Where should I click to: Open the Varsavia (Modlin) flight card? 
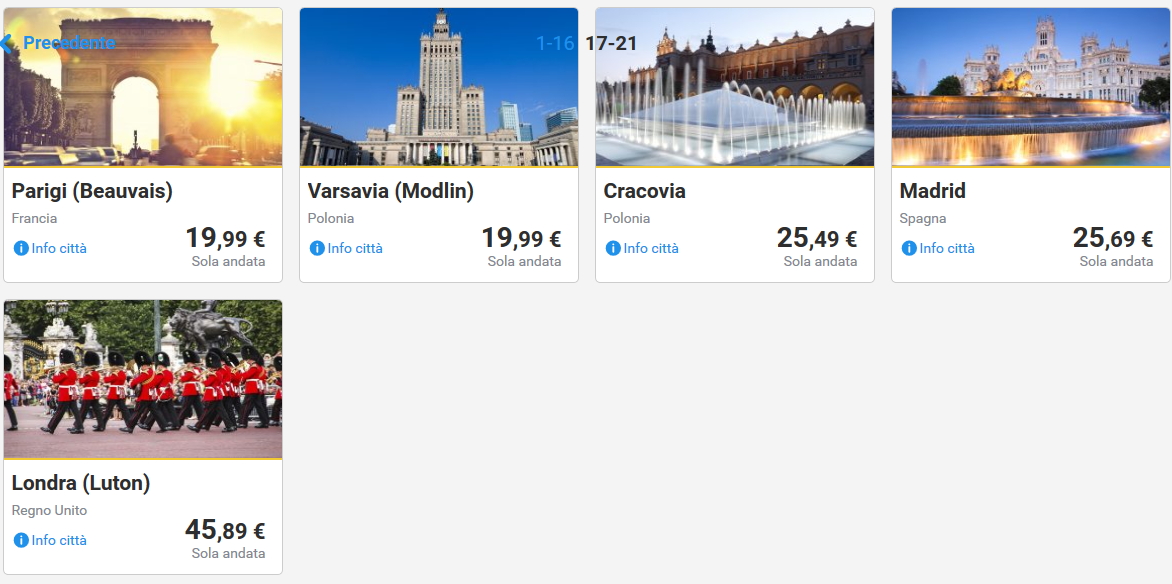click(390, 191)
